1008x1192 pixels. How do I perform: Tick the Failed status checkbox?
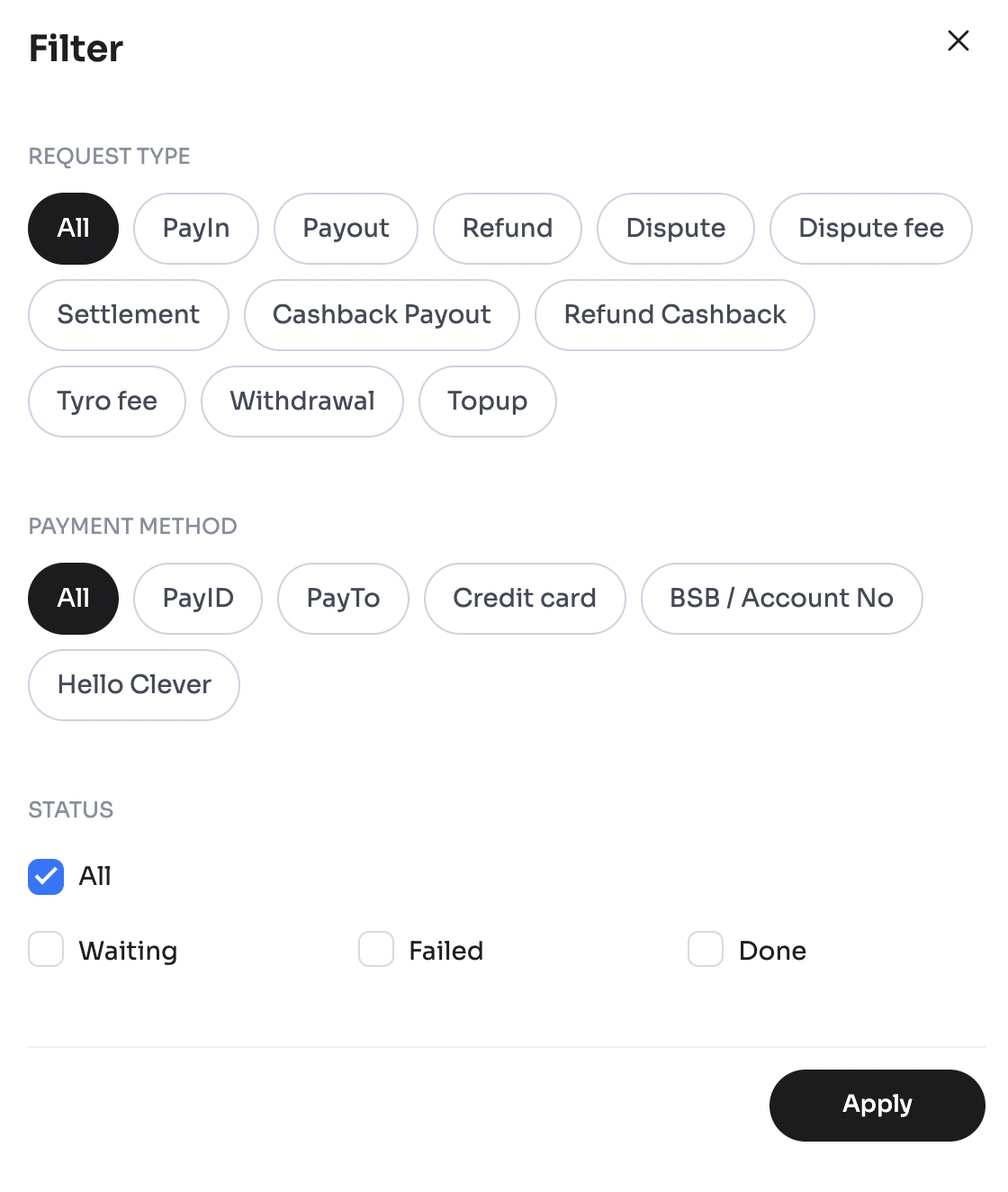pyautogui.click(x=376, y=949)
